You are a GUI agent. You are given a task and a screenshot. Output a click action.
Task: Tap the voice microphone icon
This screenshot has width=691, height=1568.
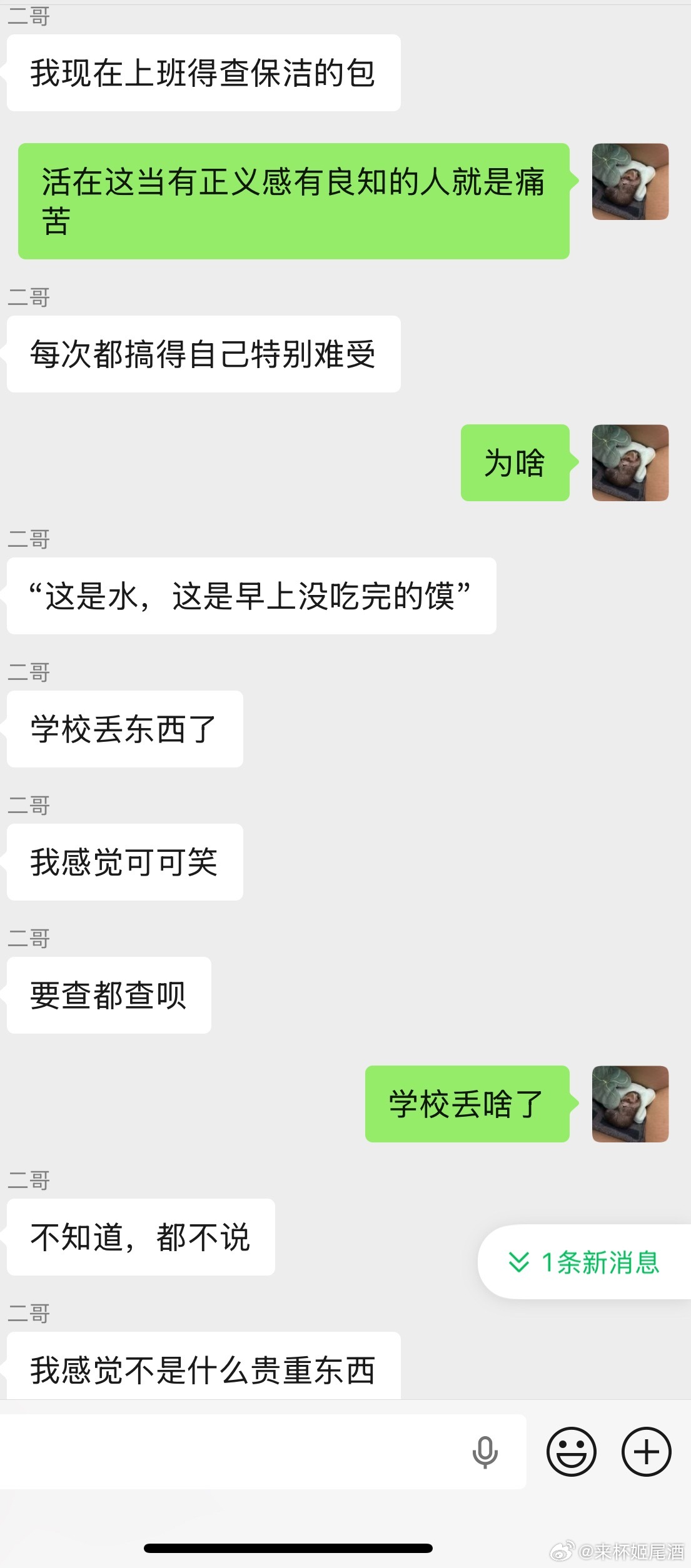(x=485, y=1452)
